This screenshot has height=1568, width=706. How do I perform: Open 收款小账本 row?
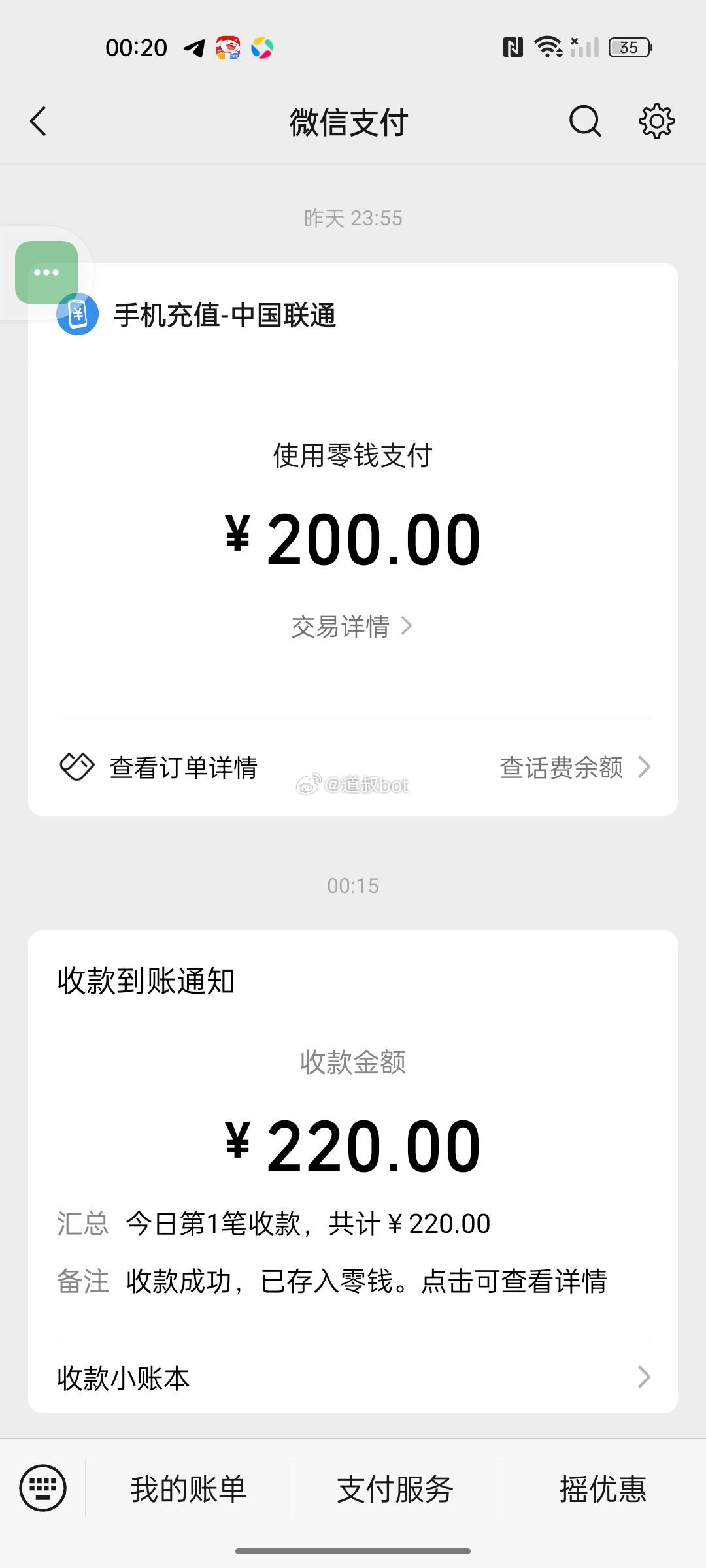coord(353,1378)
